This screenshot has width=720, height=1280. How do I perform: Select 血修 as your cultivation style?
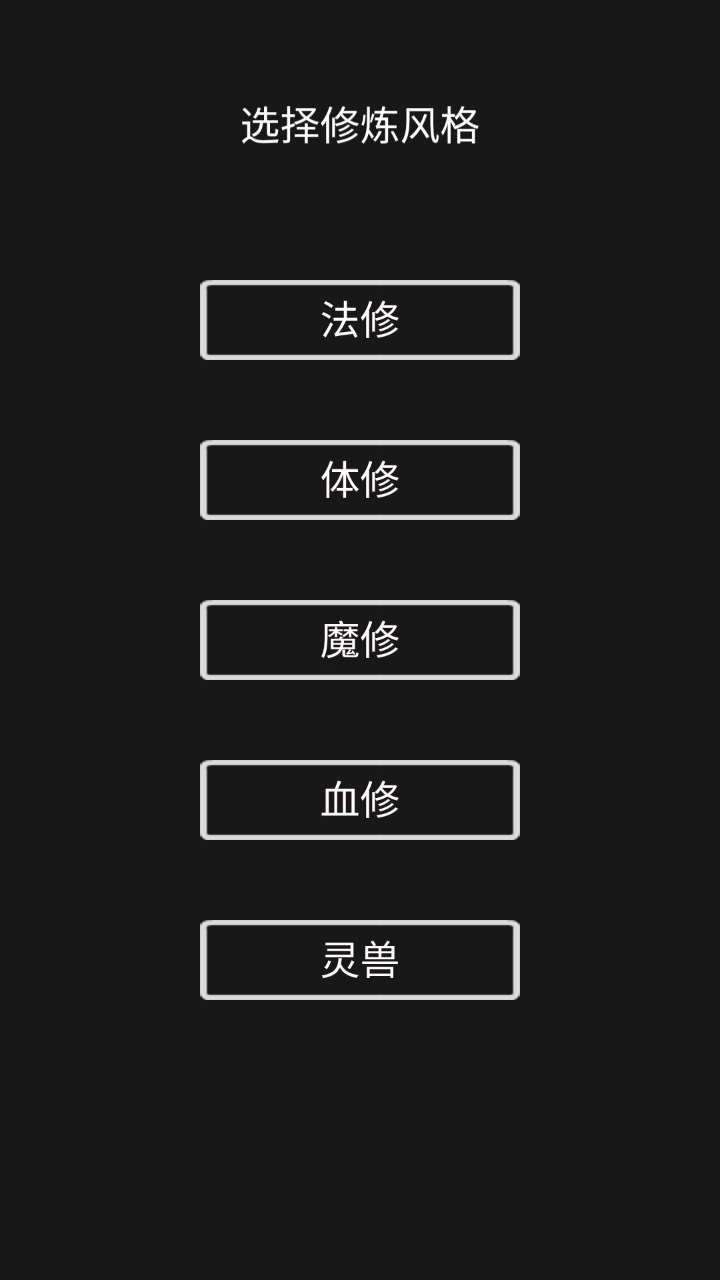(x=360, y=800)
